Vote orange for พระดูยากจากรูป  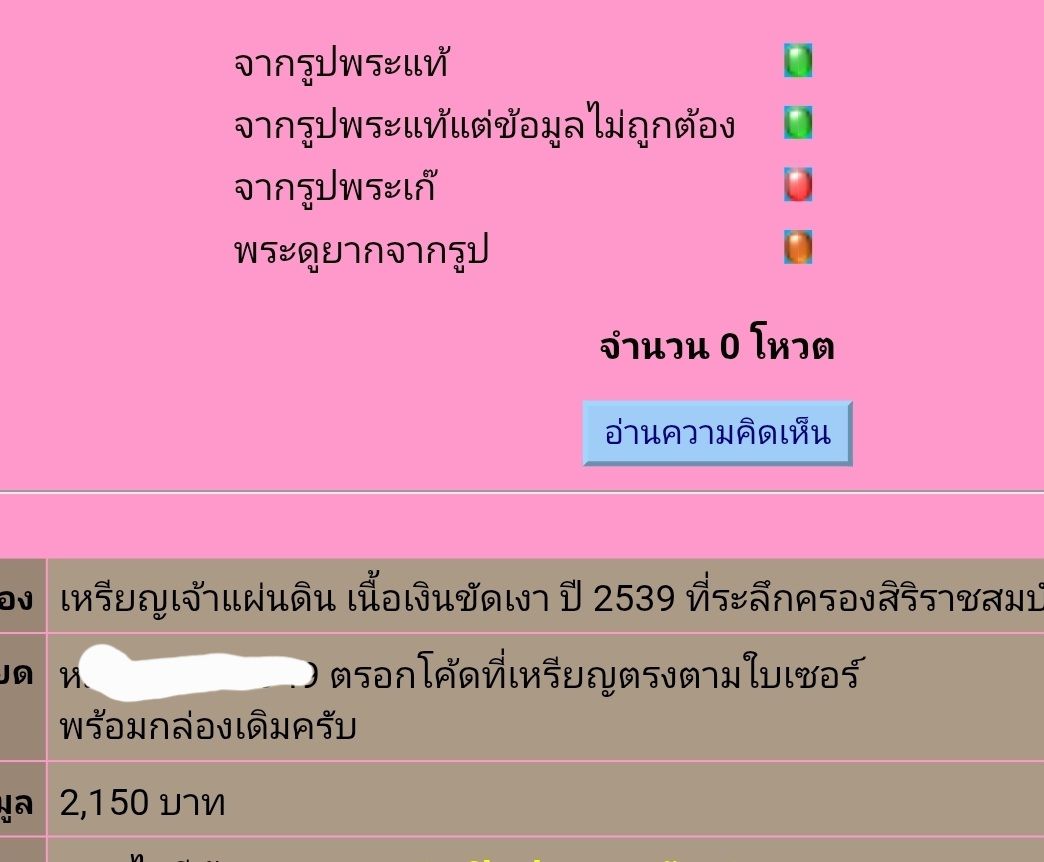click(x=797, y=247)
